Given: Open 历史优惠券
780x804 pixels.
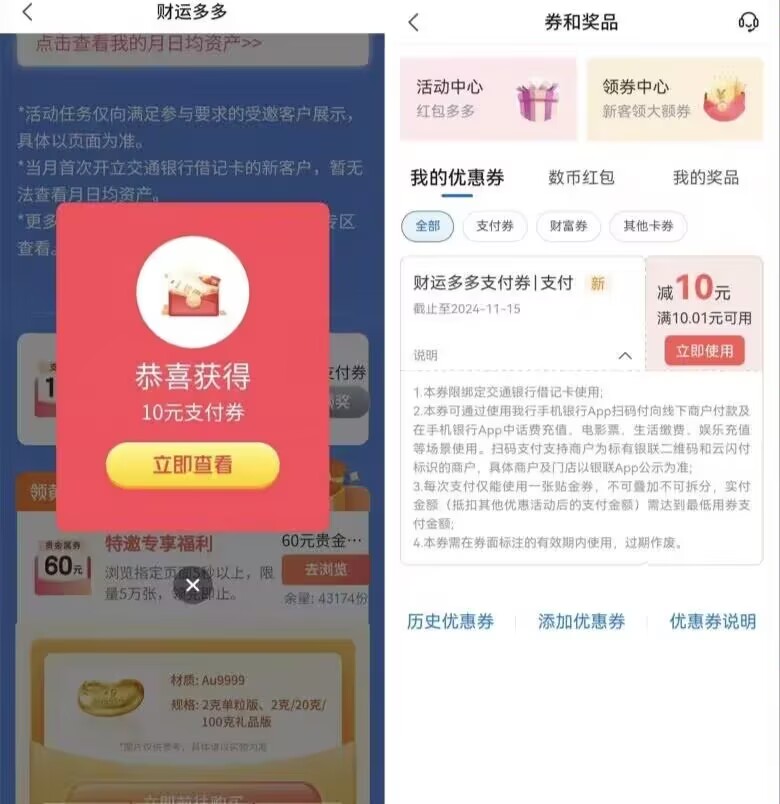Looking at the screenshot, I should pos(450,621).
